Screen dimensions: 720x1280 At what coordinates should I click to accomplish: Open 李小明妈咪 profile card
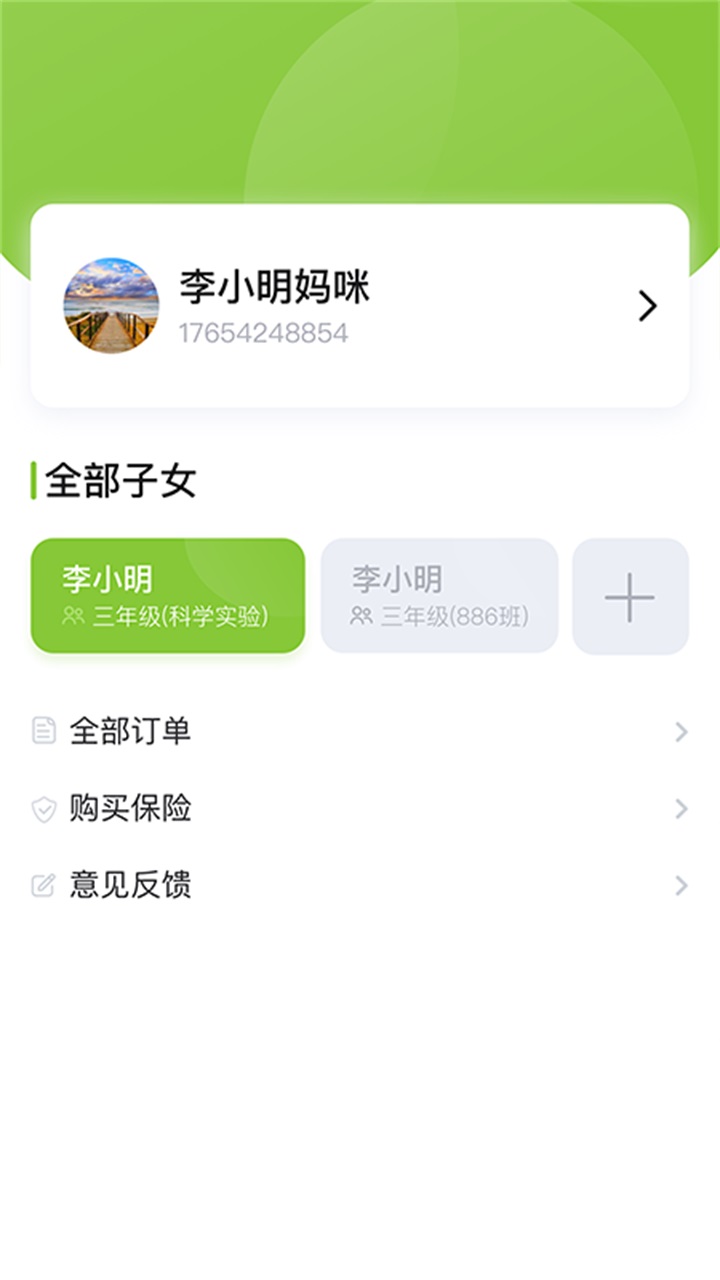[x=360, y=306]
